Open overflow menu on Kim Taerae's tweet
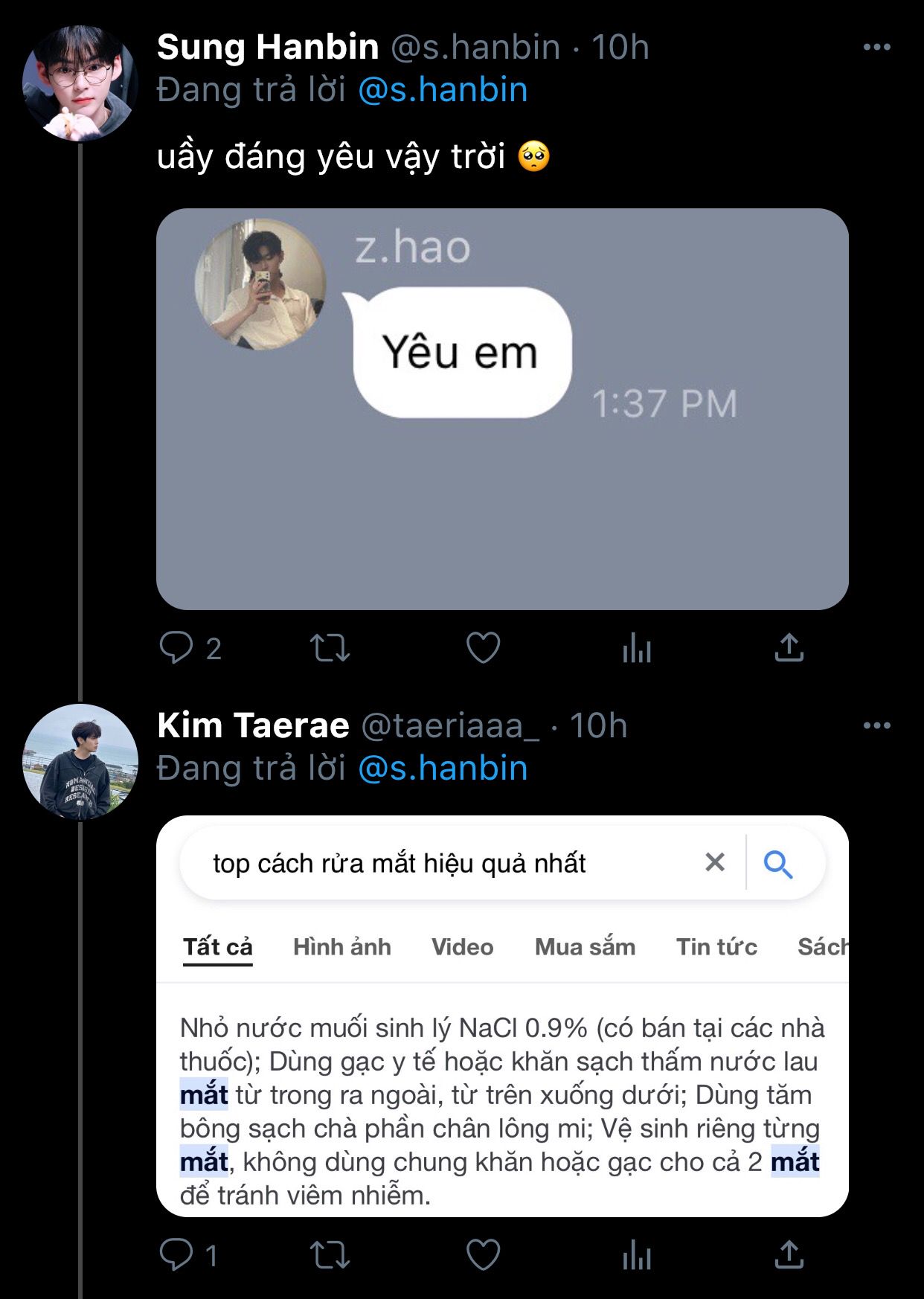924x1299 pixels. 876,725
